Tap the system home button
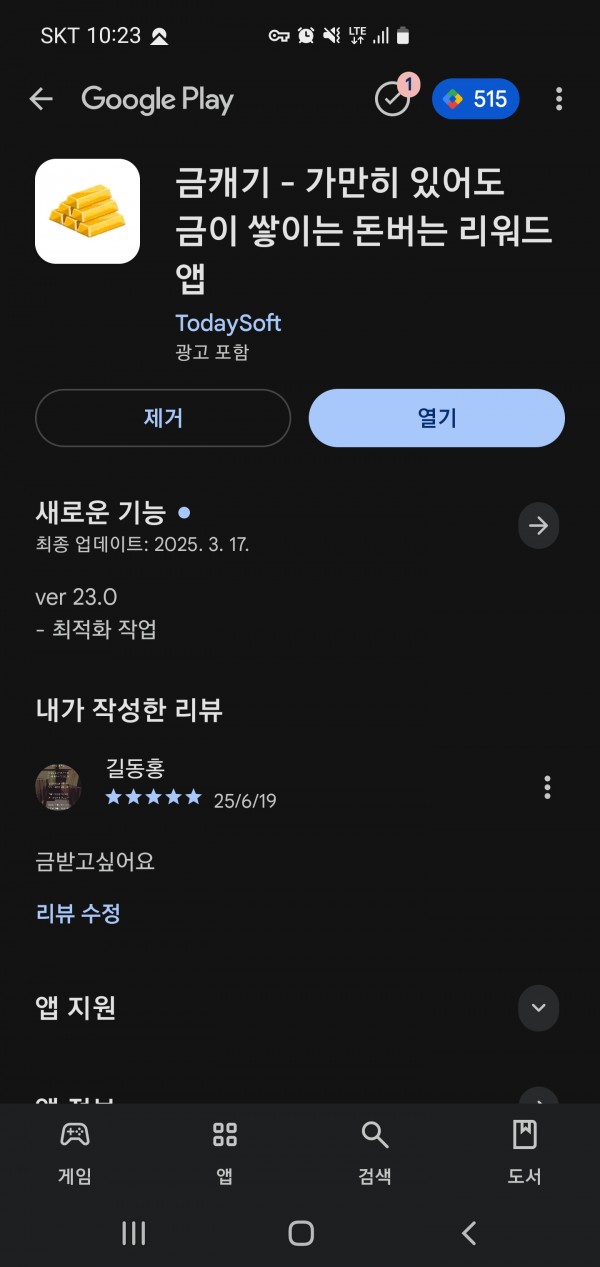The height and width of the screenshot is (1267, 600). pos(301,1233)
